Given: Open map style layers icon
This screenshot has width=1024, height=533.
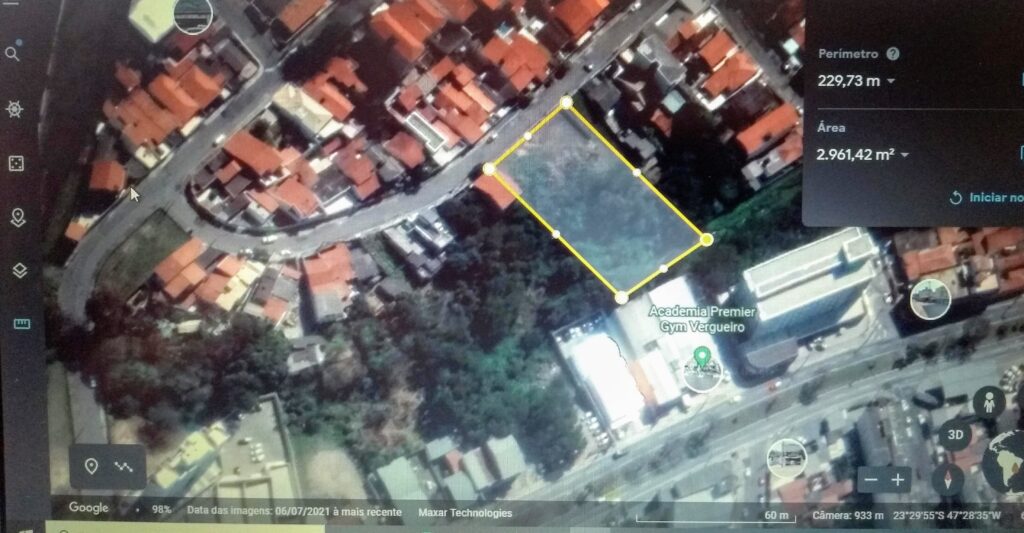Looking at the screenshot, I should pyautogui.click(x=19, y=271).
